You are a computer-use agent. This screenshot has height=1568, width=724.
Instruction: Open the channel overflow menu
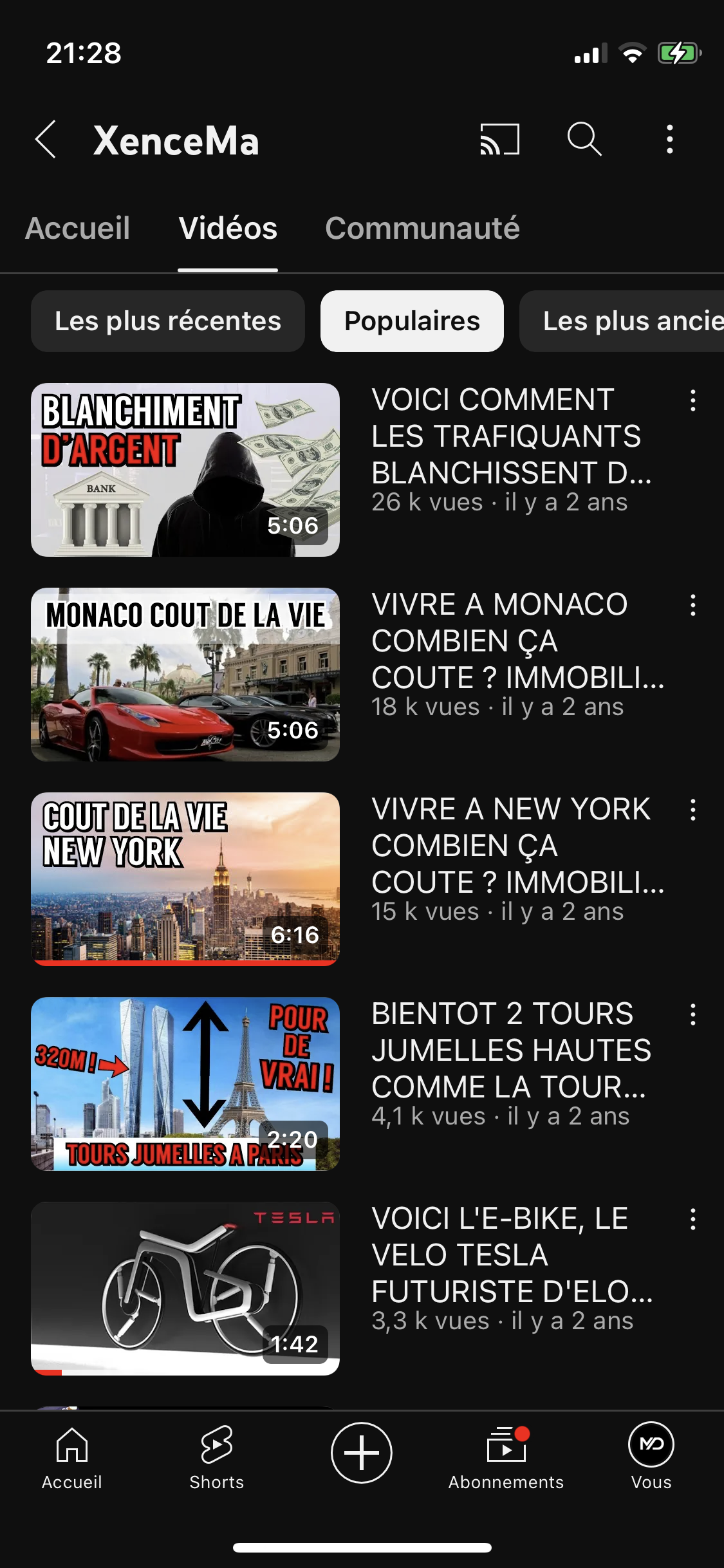[x=670, y=139]
